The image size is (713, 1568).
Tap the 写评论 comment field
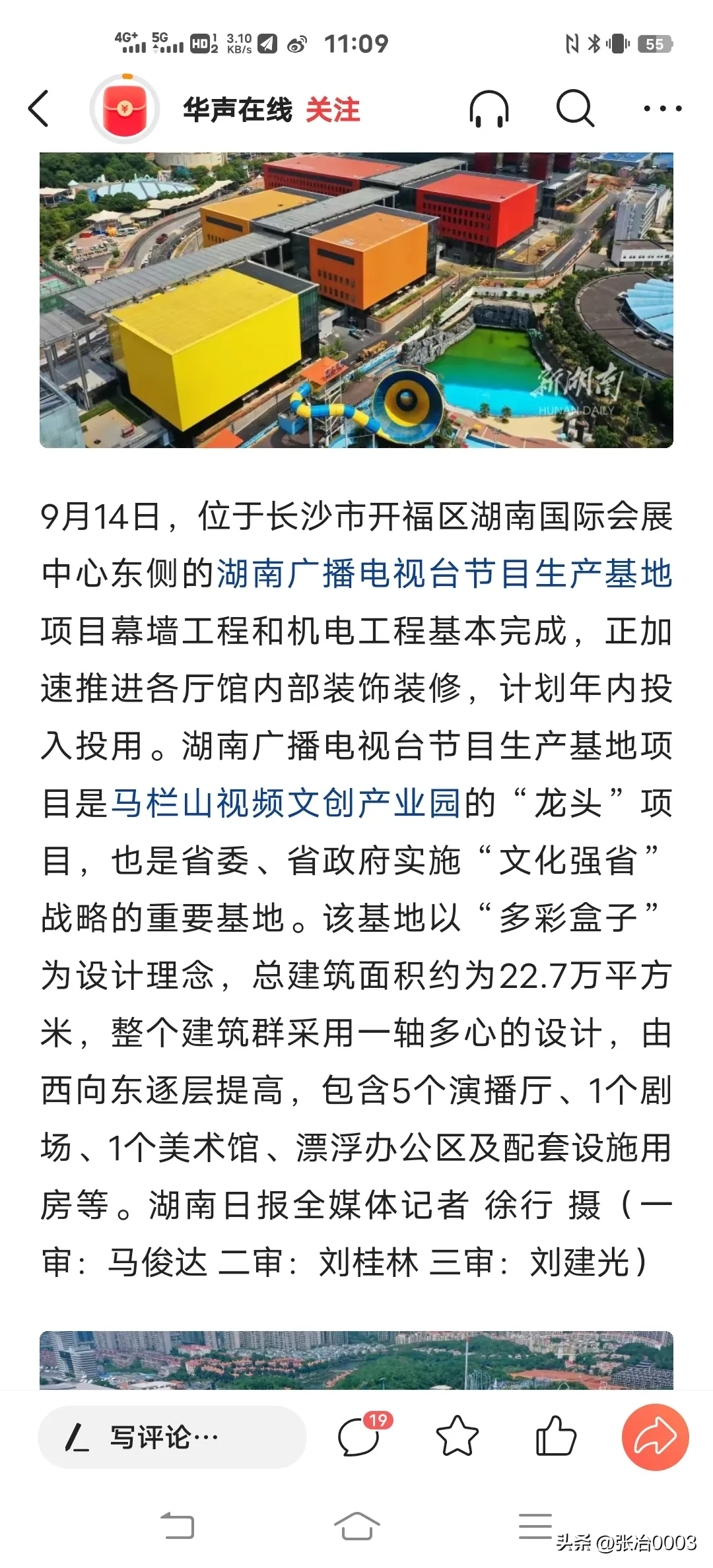[172, 1437]
